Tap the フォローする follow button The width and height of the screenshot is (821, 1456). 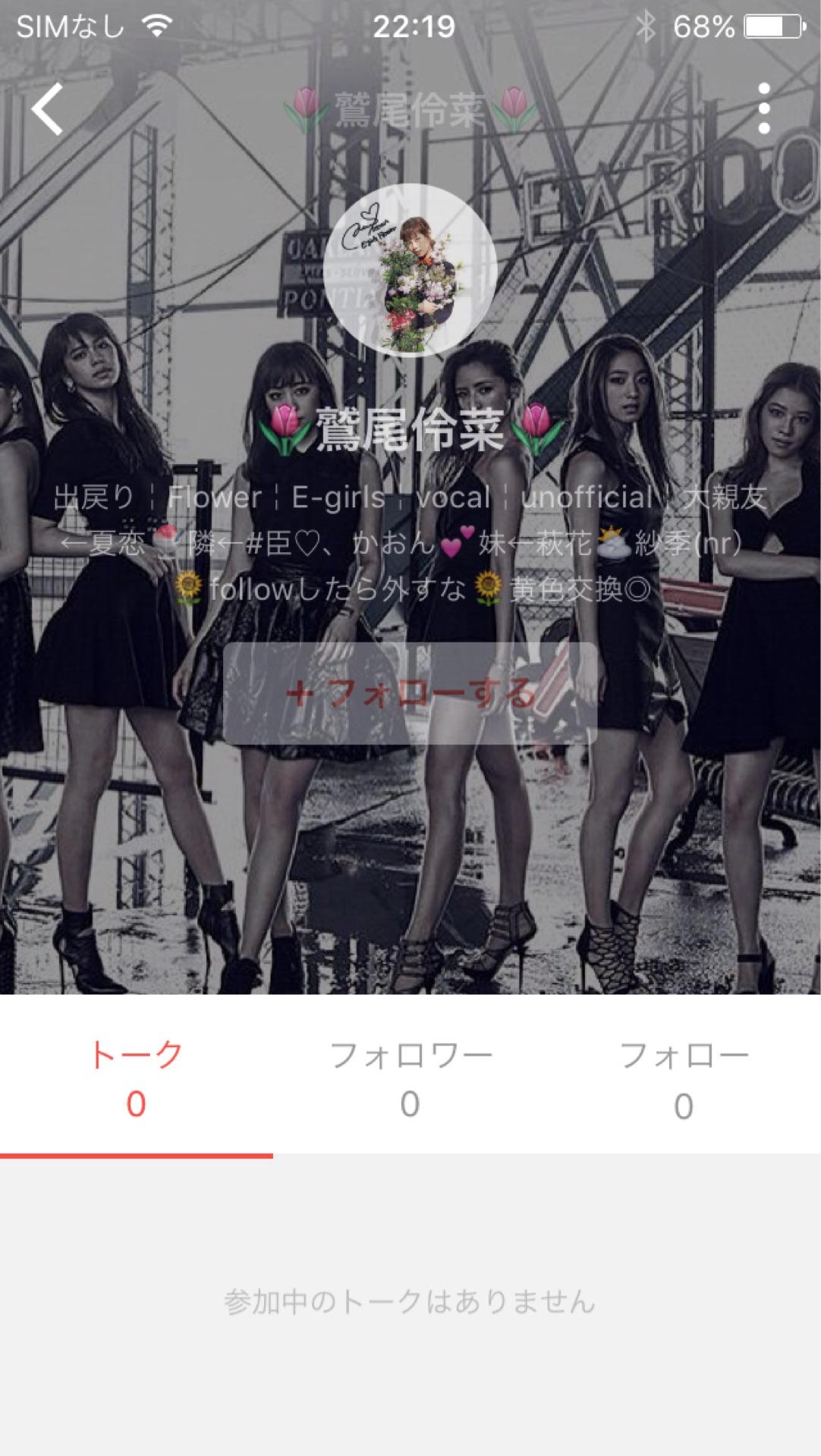410,694
